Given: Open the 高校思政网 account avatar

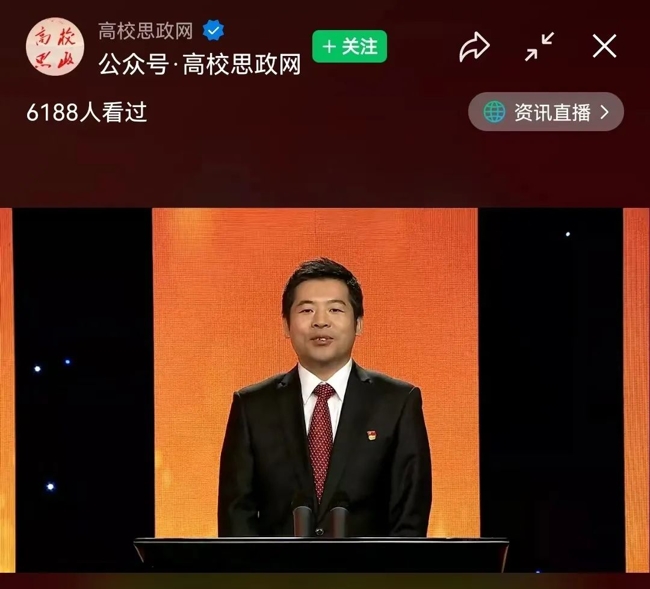Looking at the screenshot, I should (x=54, y=47).
